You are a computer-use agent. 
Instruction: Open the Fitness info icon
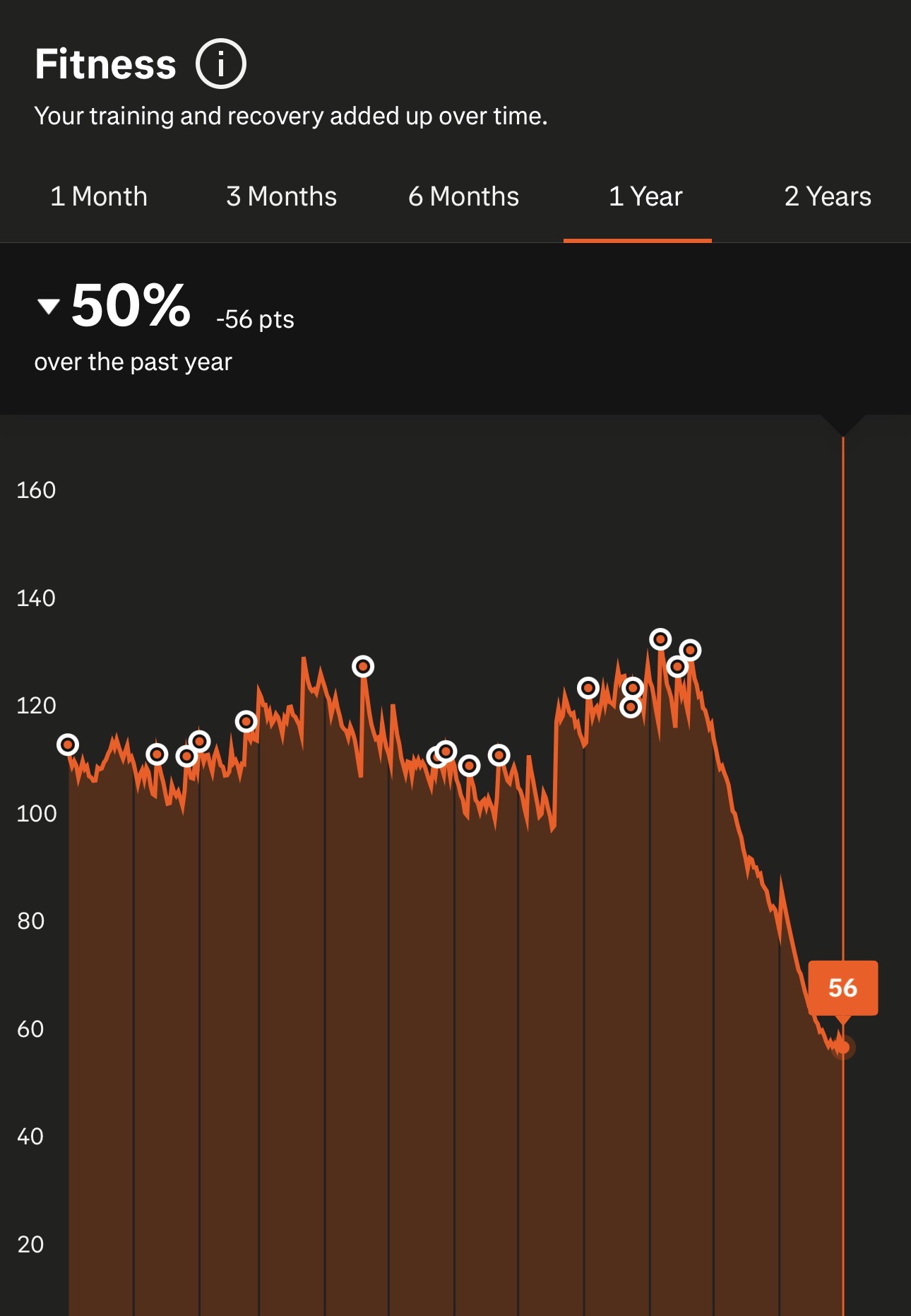tap(221, 64)
